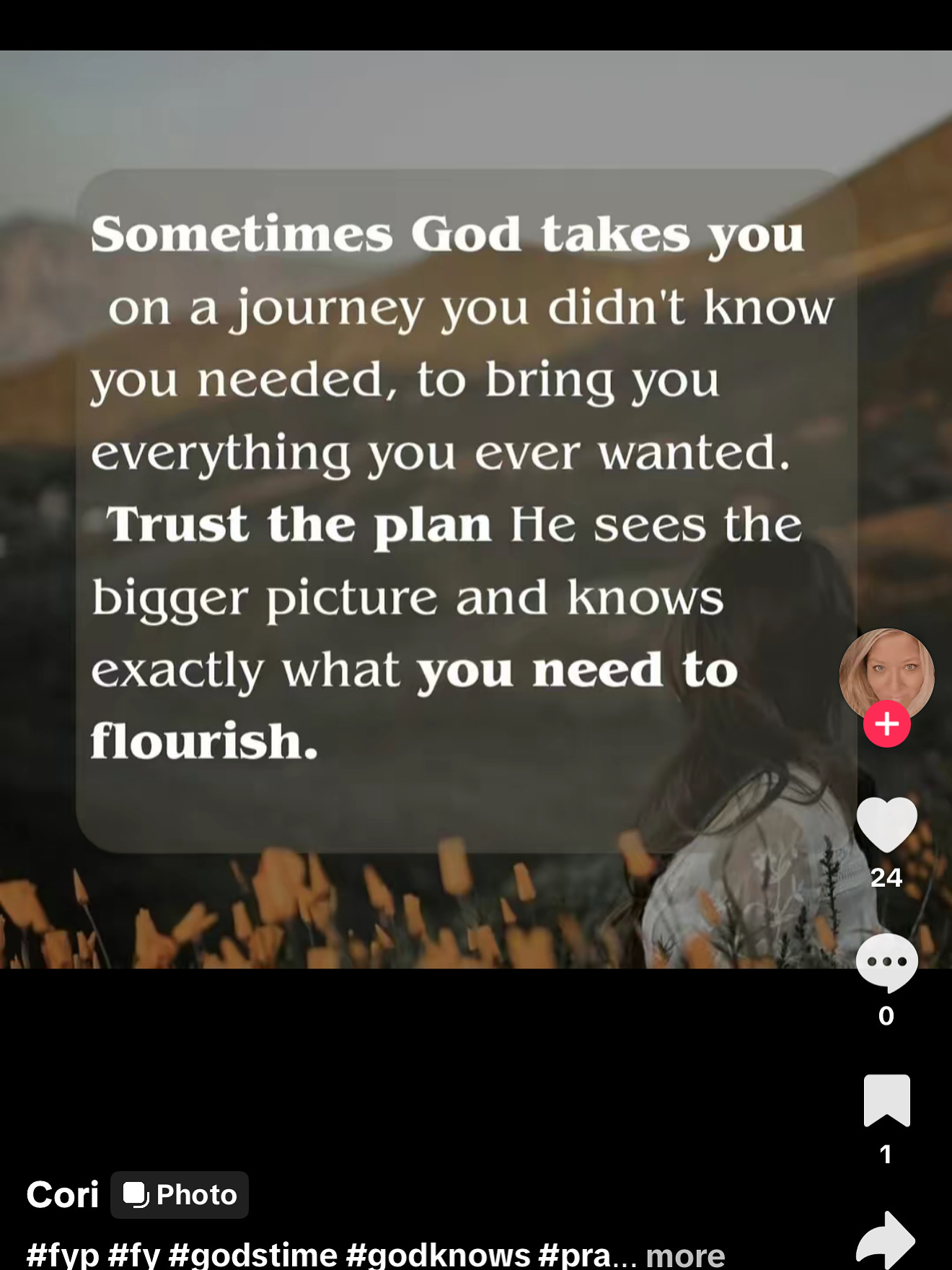This screenshot has width=952, height=1270.
Task: Open the #godknows hashtag
Action: (x=438, y=1256)
